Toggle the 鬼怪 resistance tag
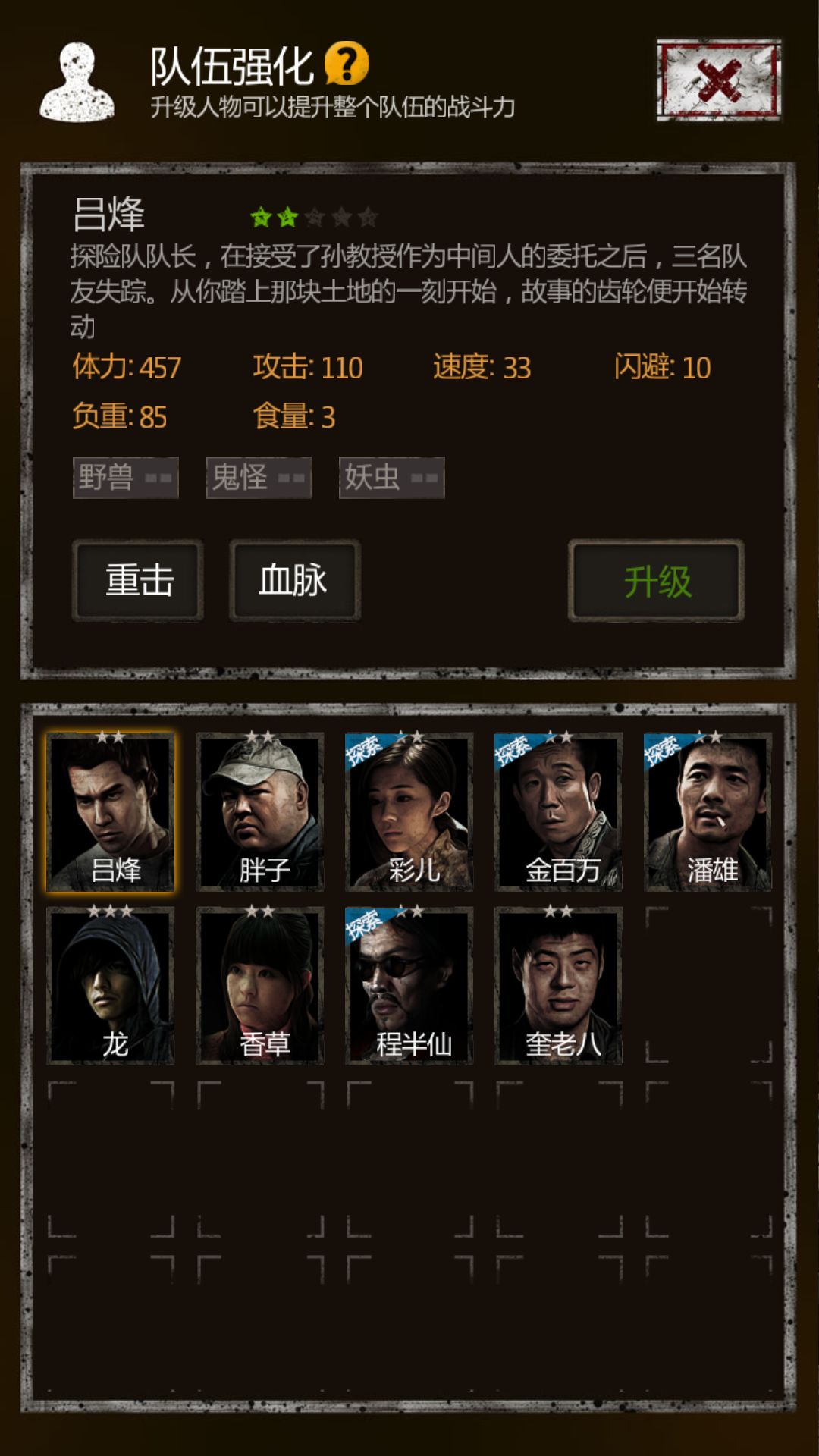The image size is (819, 1456). pyautogui.click(x=259, y=479)
